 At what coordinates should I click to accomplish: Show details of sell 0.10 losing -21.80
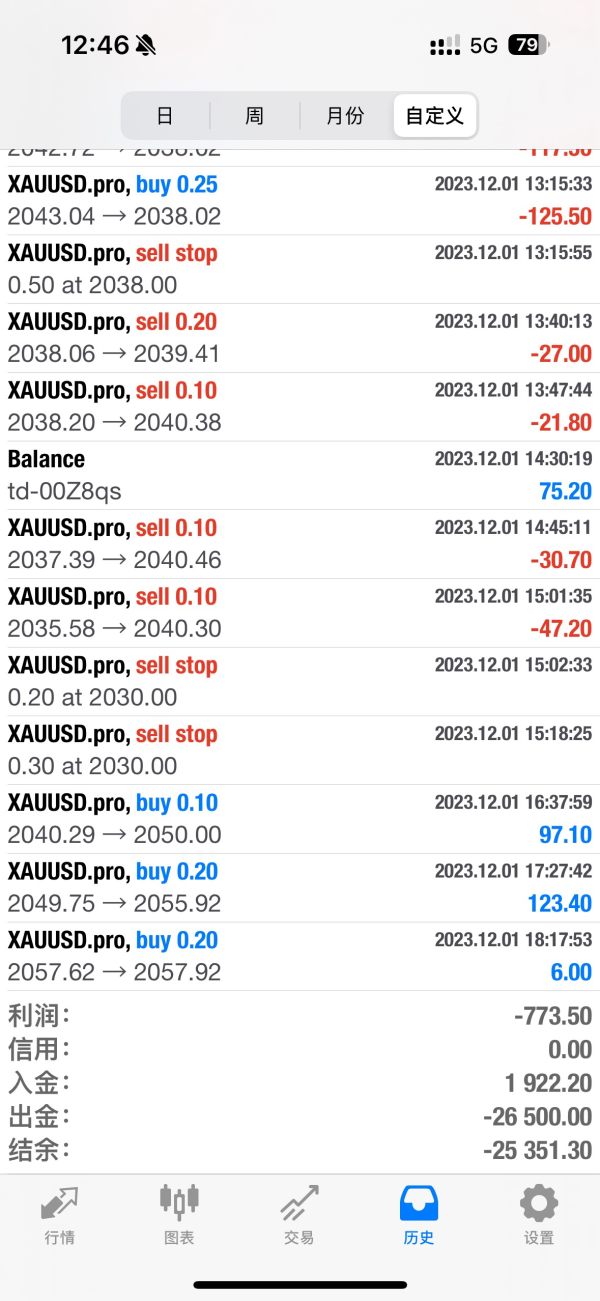pos(300,406)
